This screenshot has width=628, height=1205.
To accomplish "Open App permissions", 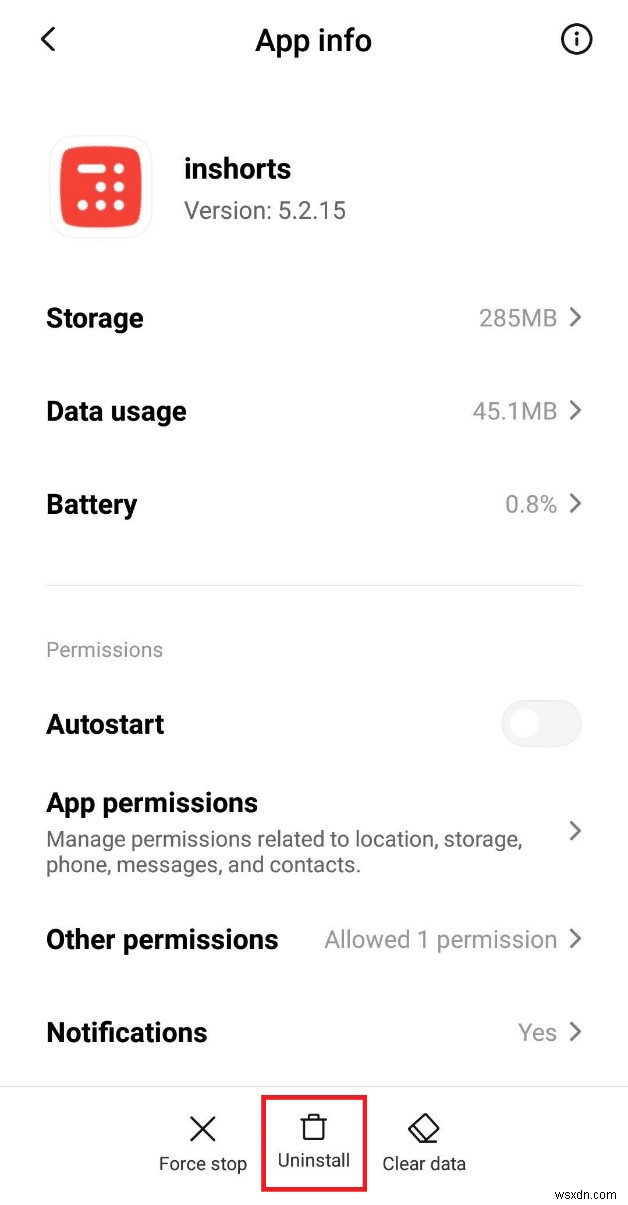I will pos(313,832).
